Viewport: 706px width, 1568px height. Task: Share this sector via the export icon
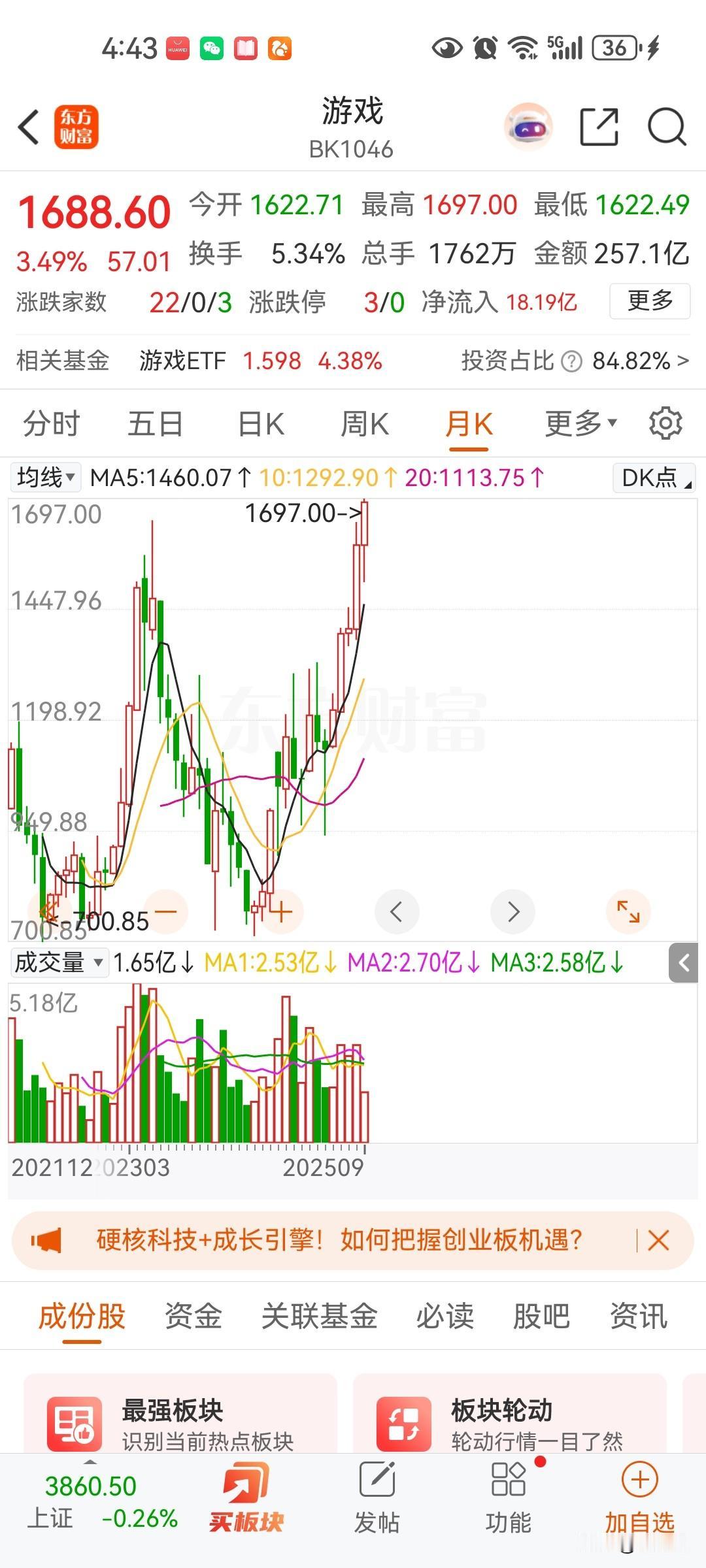pyautogui.click(x=599, y=127)
